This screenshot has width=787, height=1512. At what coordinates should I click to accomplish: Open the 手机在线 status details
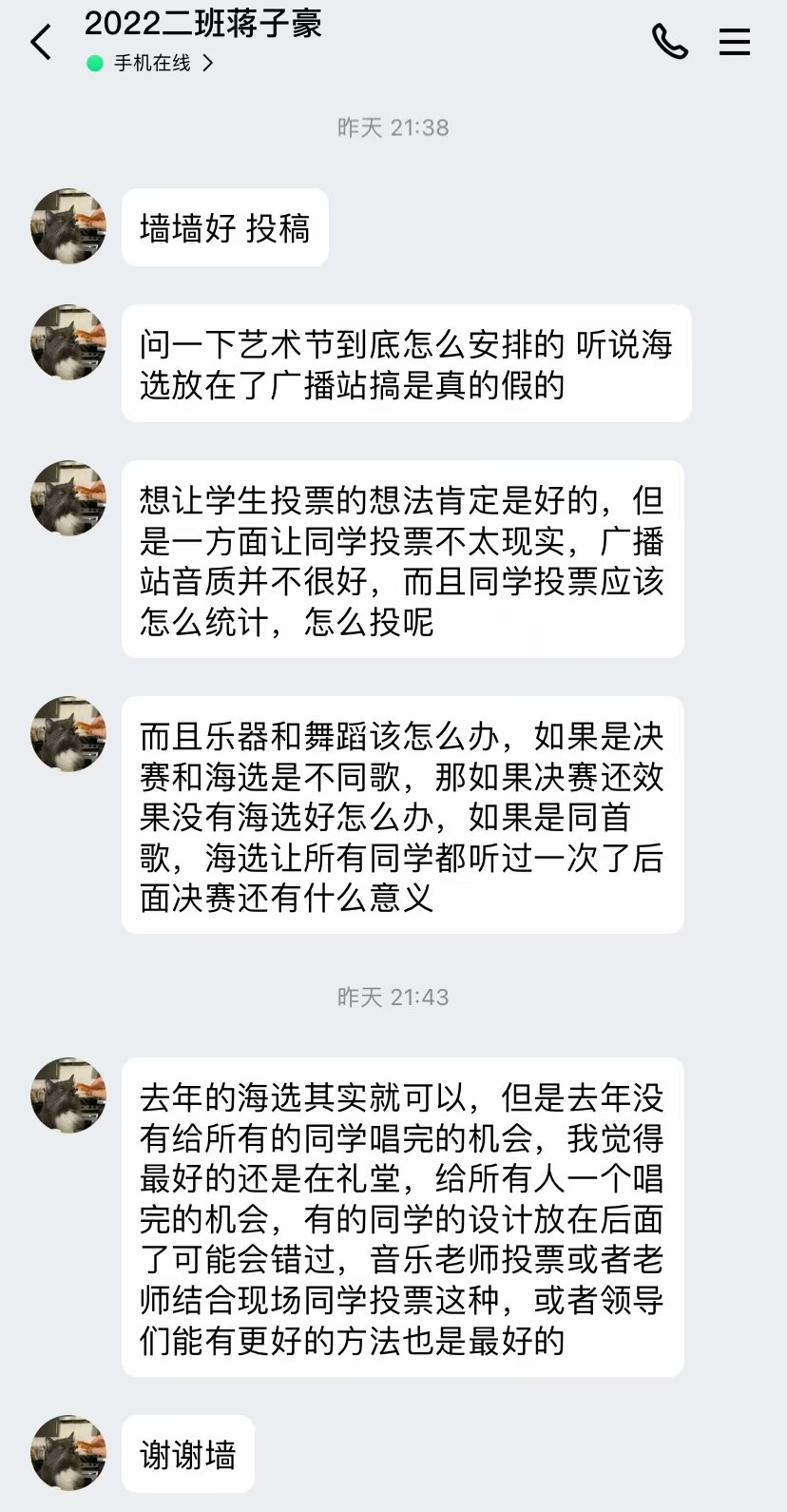tap(152, 64)
